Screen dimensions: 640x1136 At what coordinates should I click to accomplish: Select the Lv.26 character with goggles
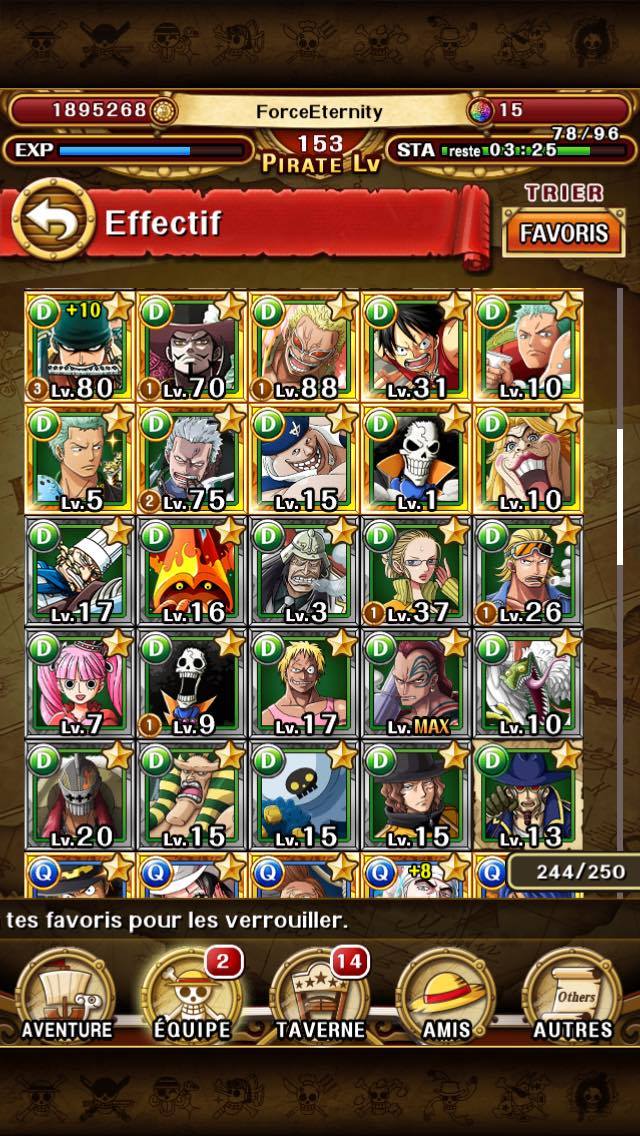click(x=528, y=571)
